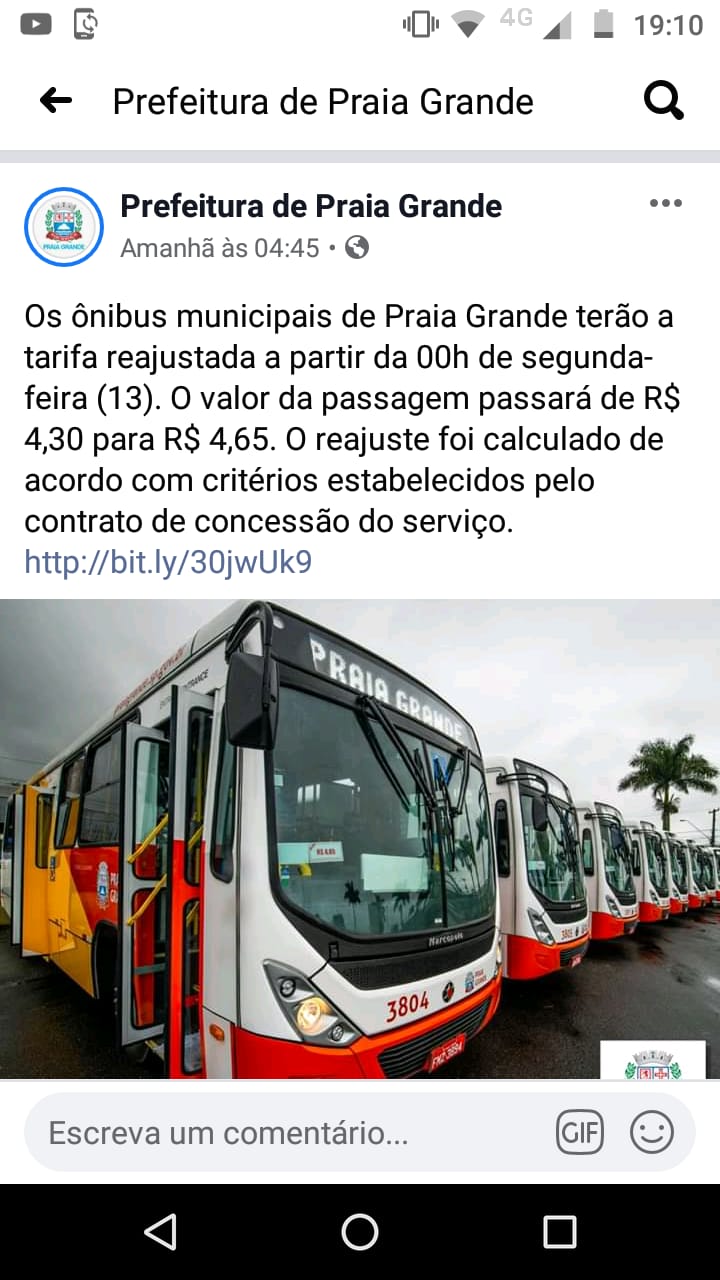Go to the home screen
This screenshot has height=1280, width=720.
click(x=360, y=1232)
